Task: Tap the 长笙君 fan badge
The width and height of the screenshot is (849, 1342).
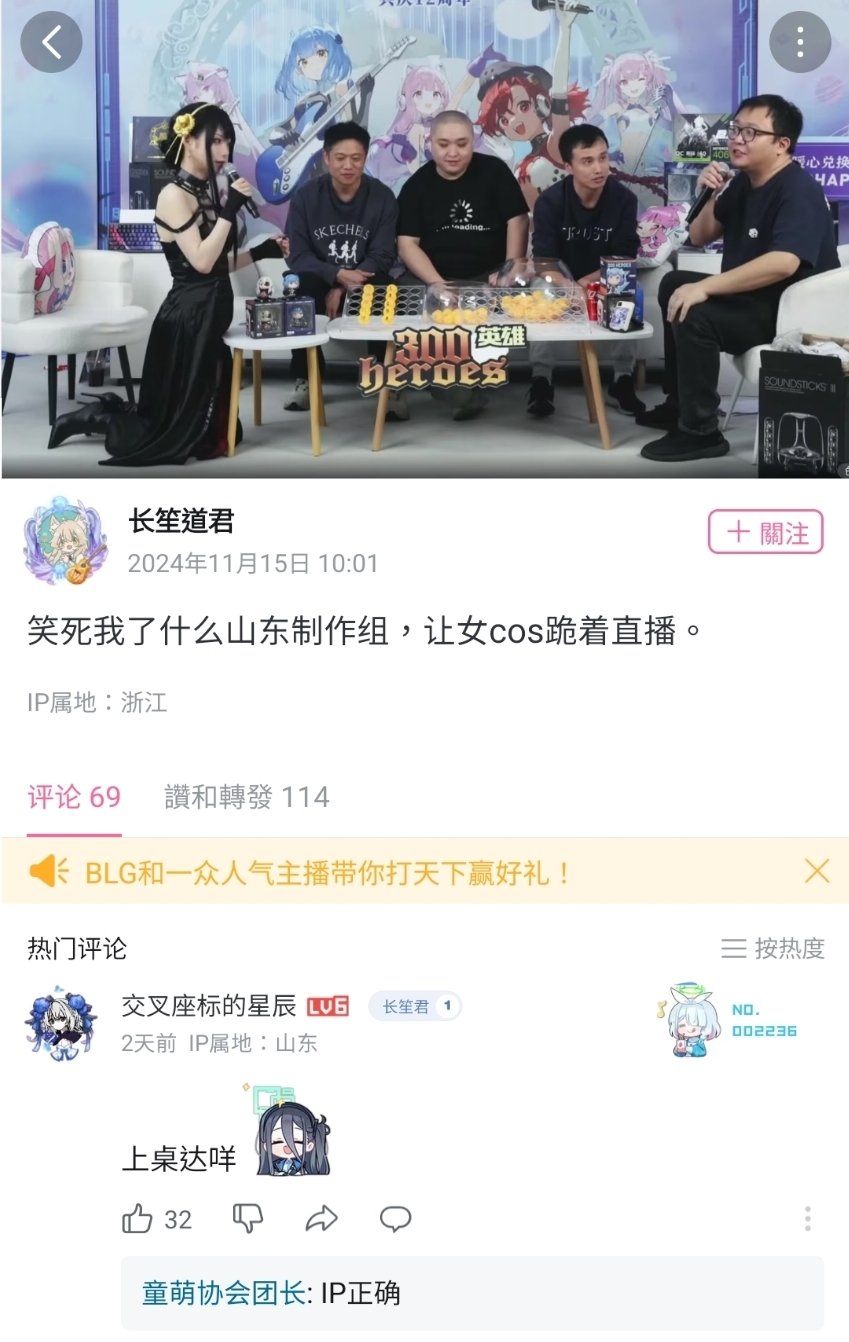Action: pos(414,1007)
